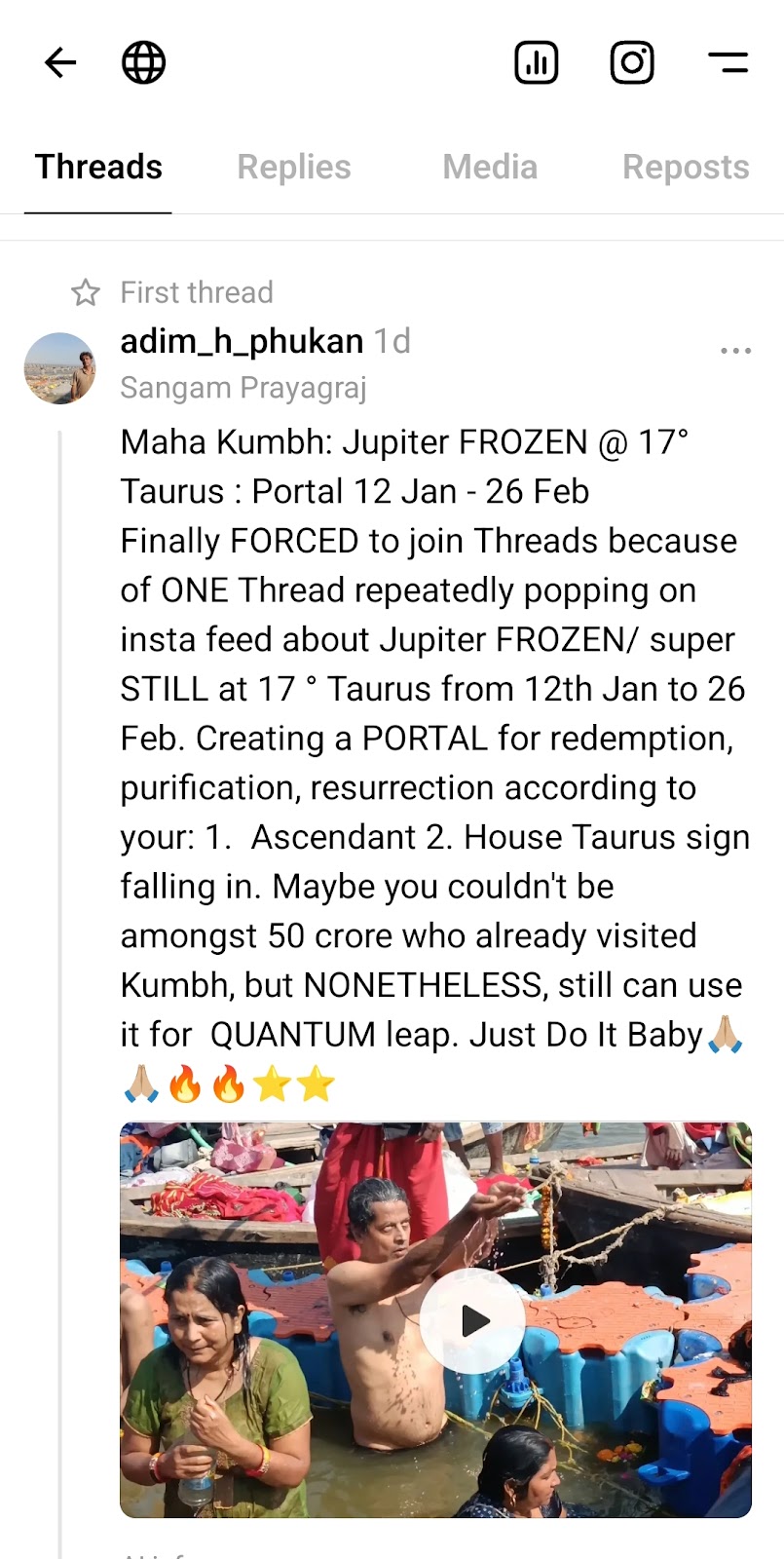784x1559 pixels.
Task: Switch to the Replies tab
Action: (294, 168)
